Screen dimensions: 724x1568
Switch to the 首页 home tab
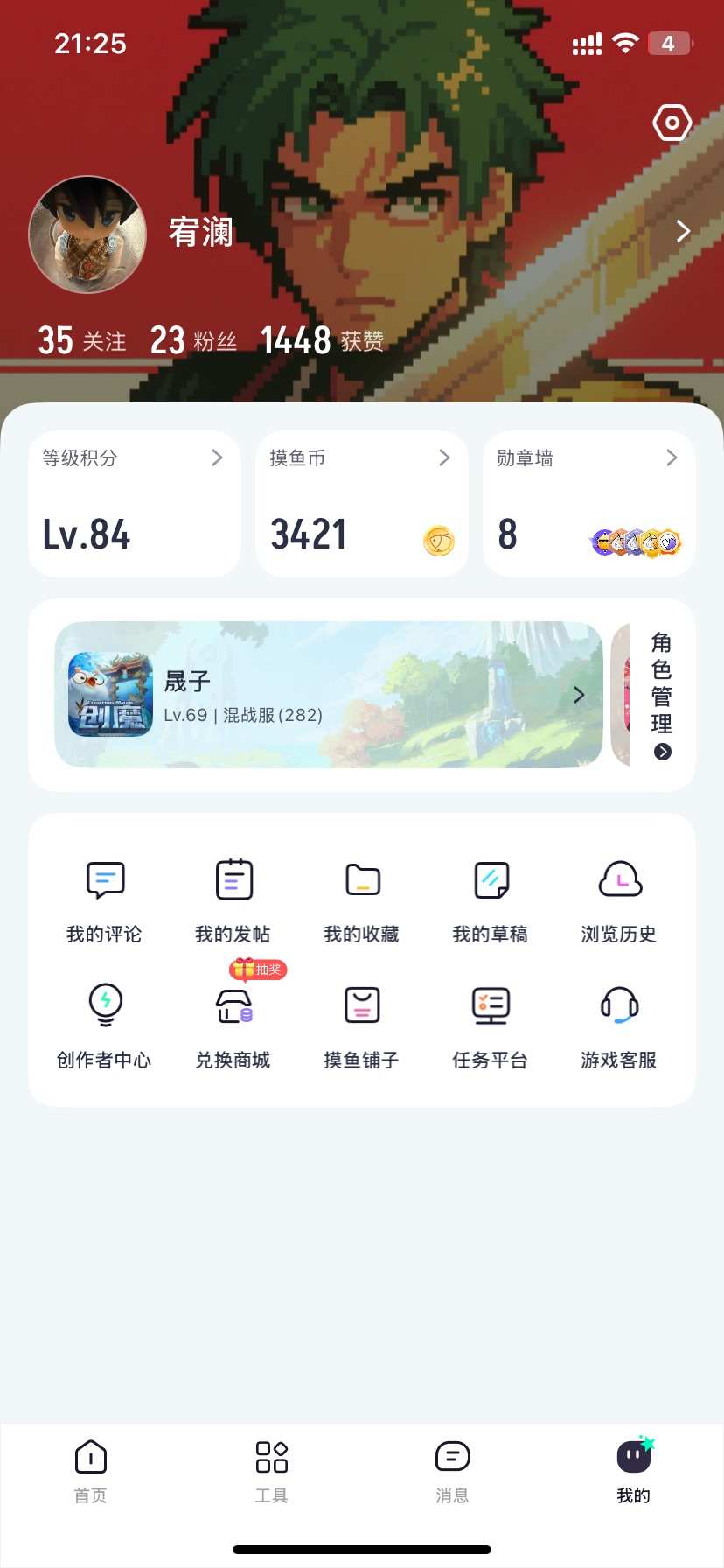click(91, 1472)
